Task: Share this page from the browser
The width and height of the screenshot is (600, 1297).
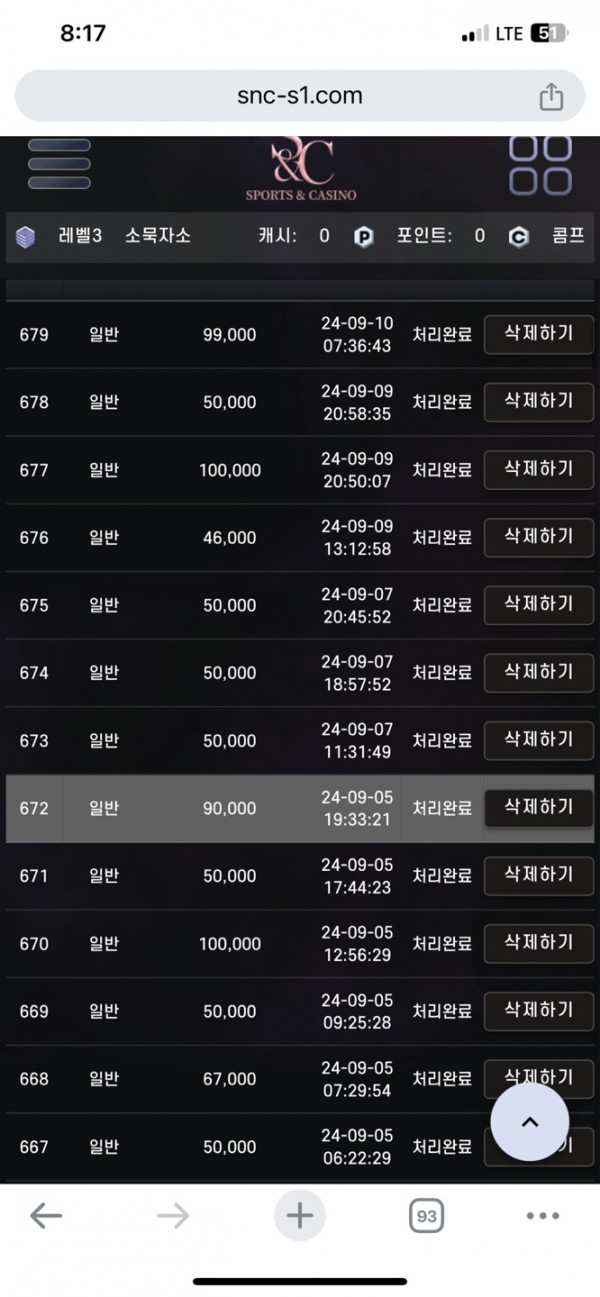Action: (x=551, y=96)
